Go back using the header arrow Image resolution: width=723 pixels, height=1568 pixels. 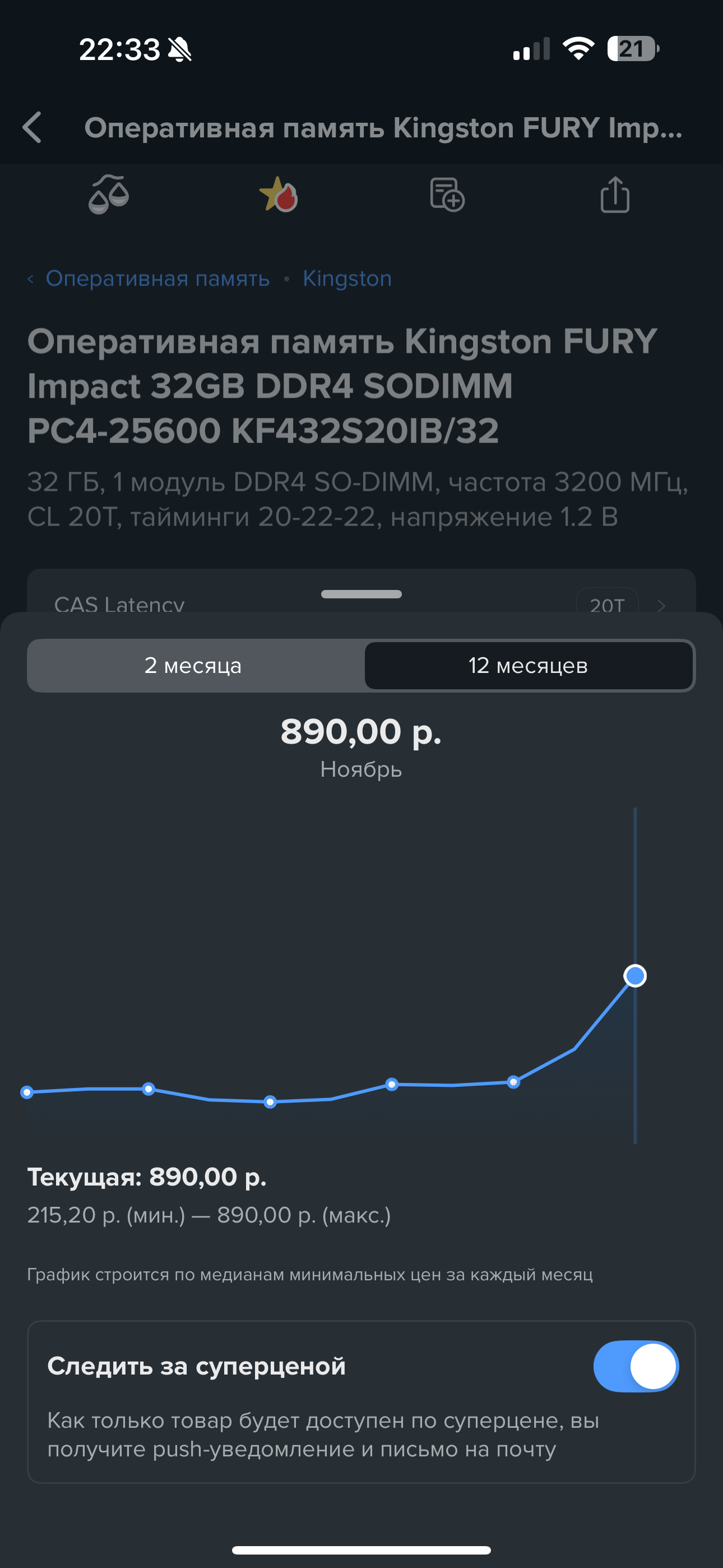(33, 127)
